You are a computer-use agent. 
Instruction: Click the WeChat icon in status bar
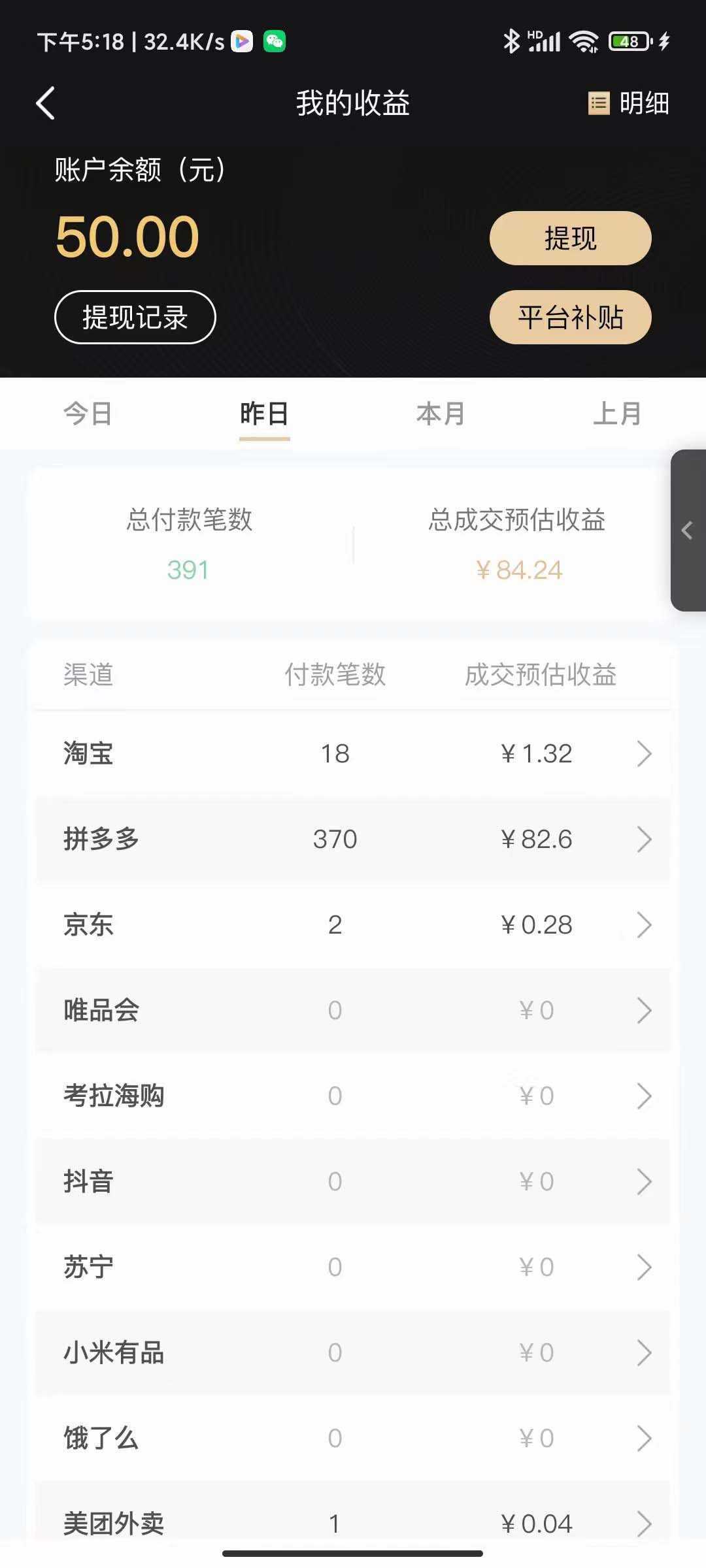[275, 41]
